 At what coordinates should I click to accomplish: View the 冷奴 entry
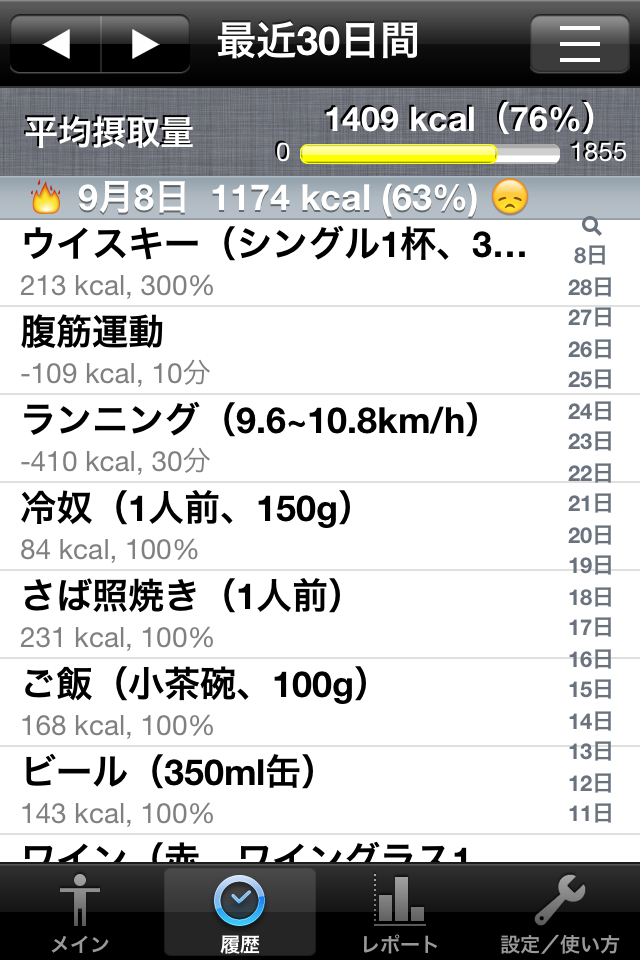(x=280, y=526)
